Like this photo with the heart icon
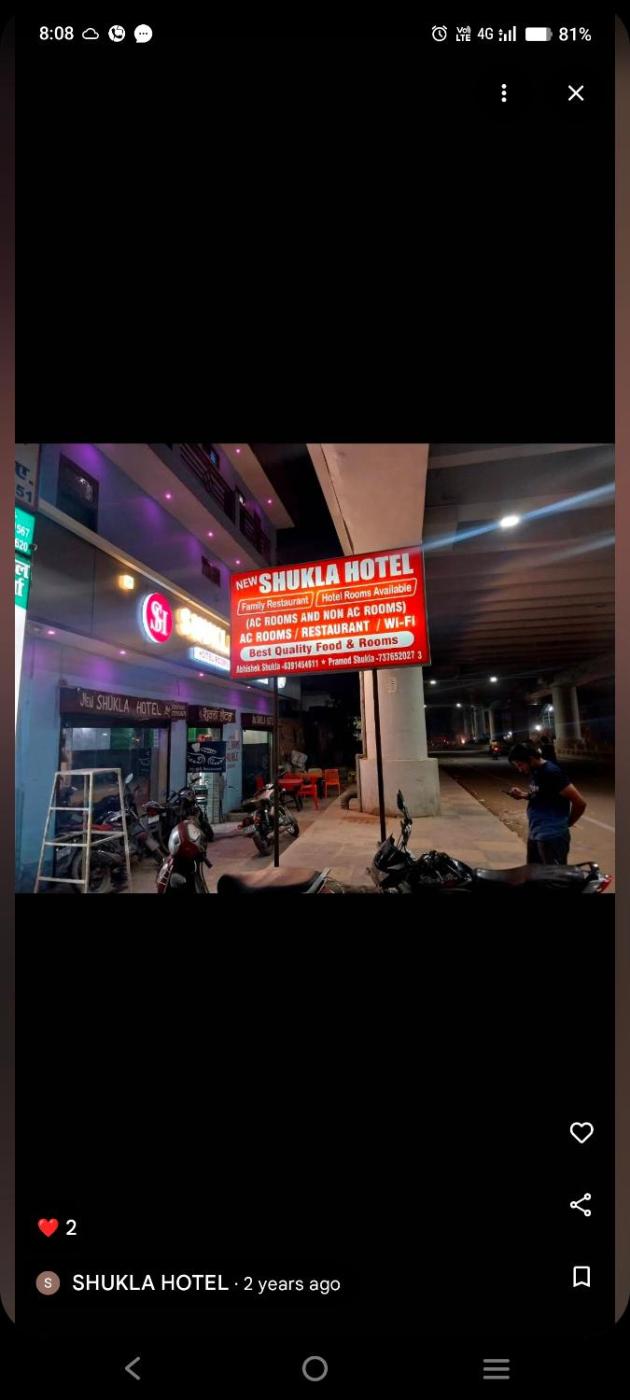Image resolution: width=630 pixels, height=1400 pixels. pyautogui.click(x=581, y=1132)
